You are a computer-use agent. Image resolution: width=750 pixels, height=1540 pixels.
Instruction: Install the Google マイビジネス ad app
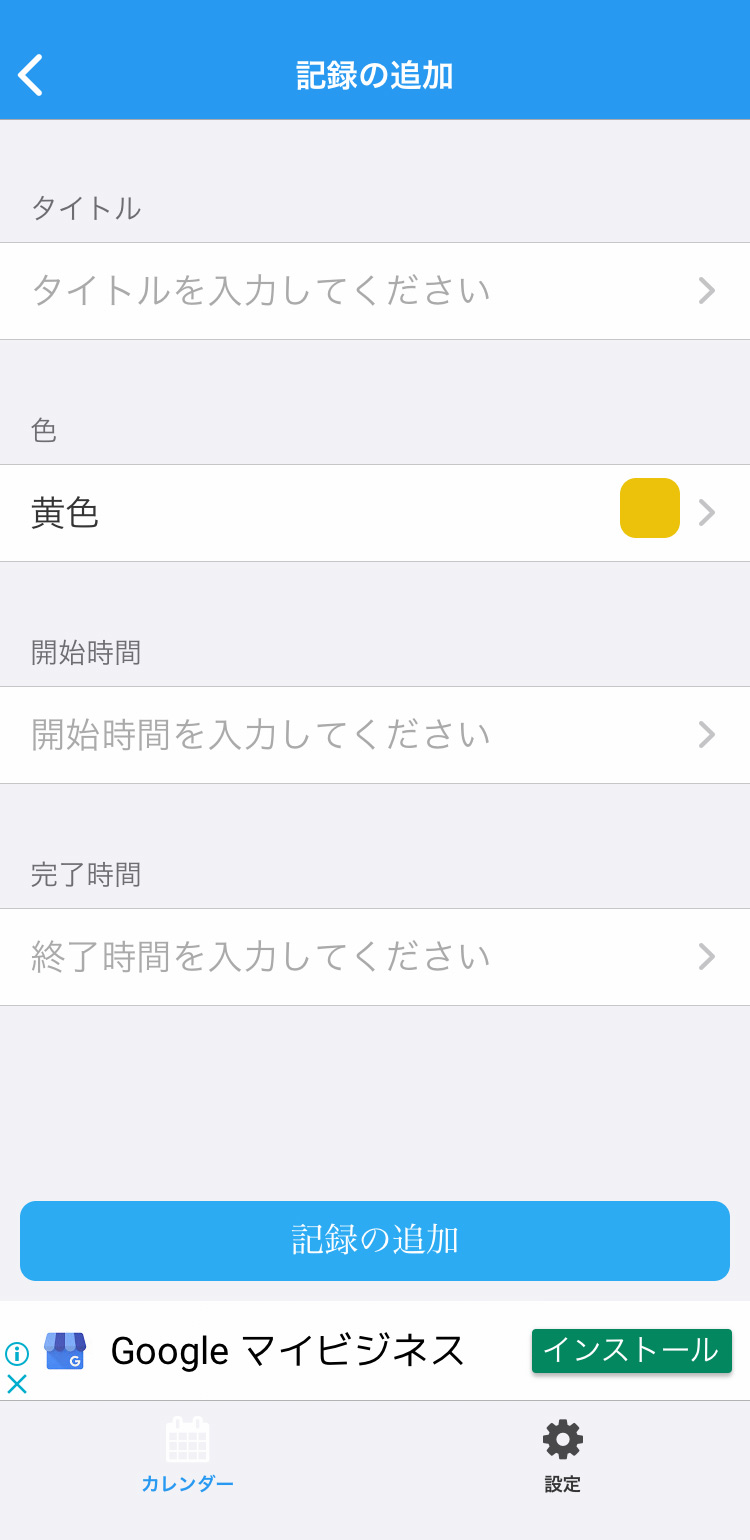[x=631, y=1351]
